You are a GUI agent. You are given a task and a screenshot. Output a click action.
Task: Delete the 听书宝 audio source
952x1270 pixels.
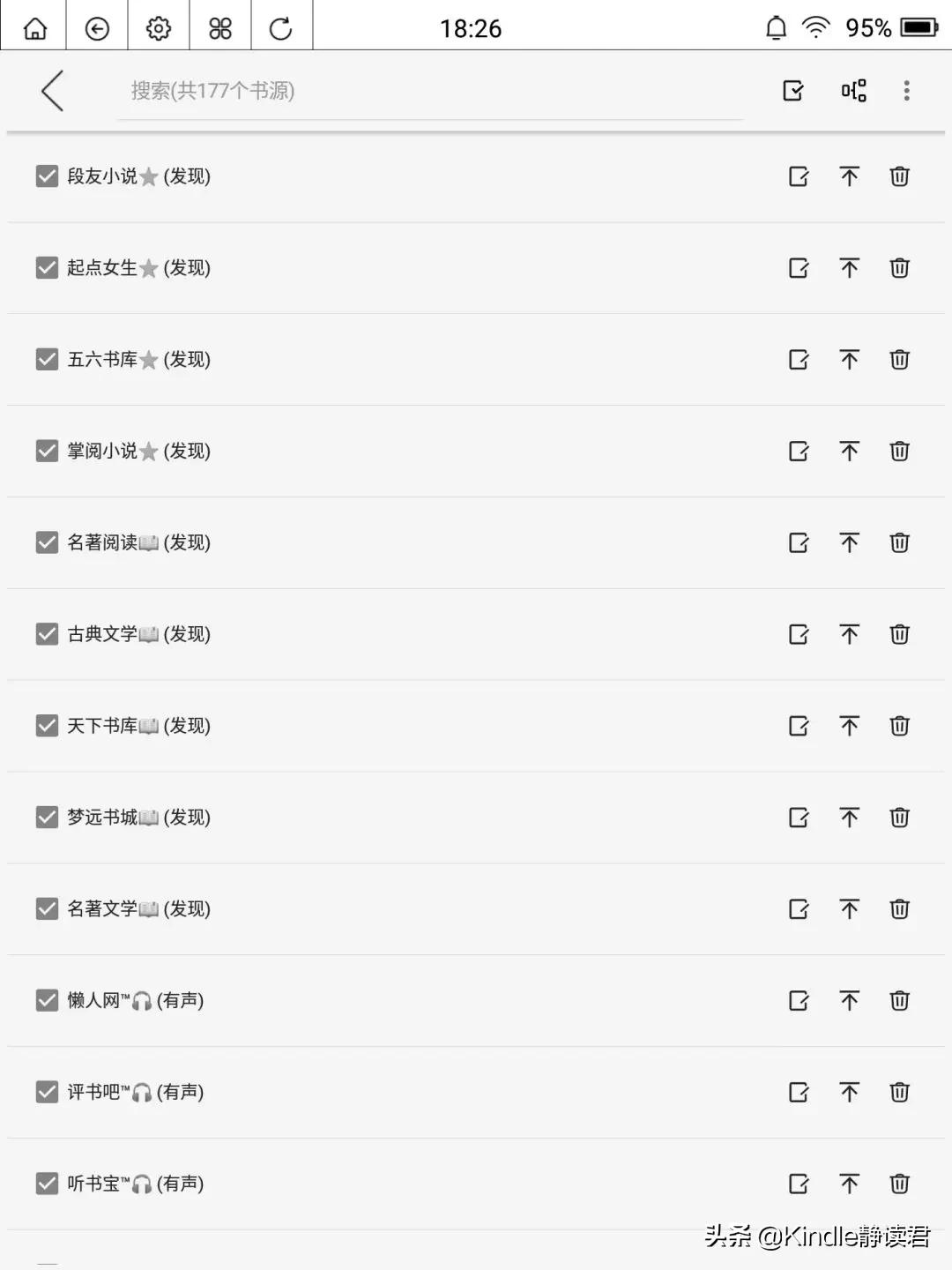click(899, 1184)
